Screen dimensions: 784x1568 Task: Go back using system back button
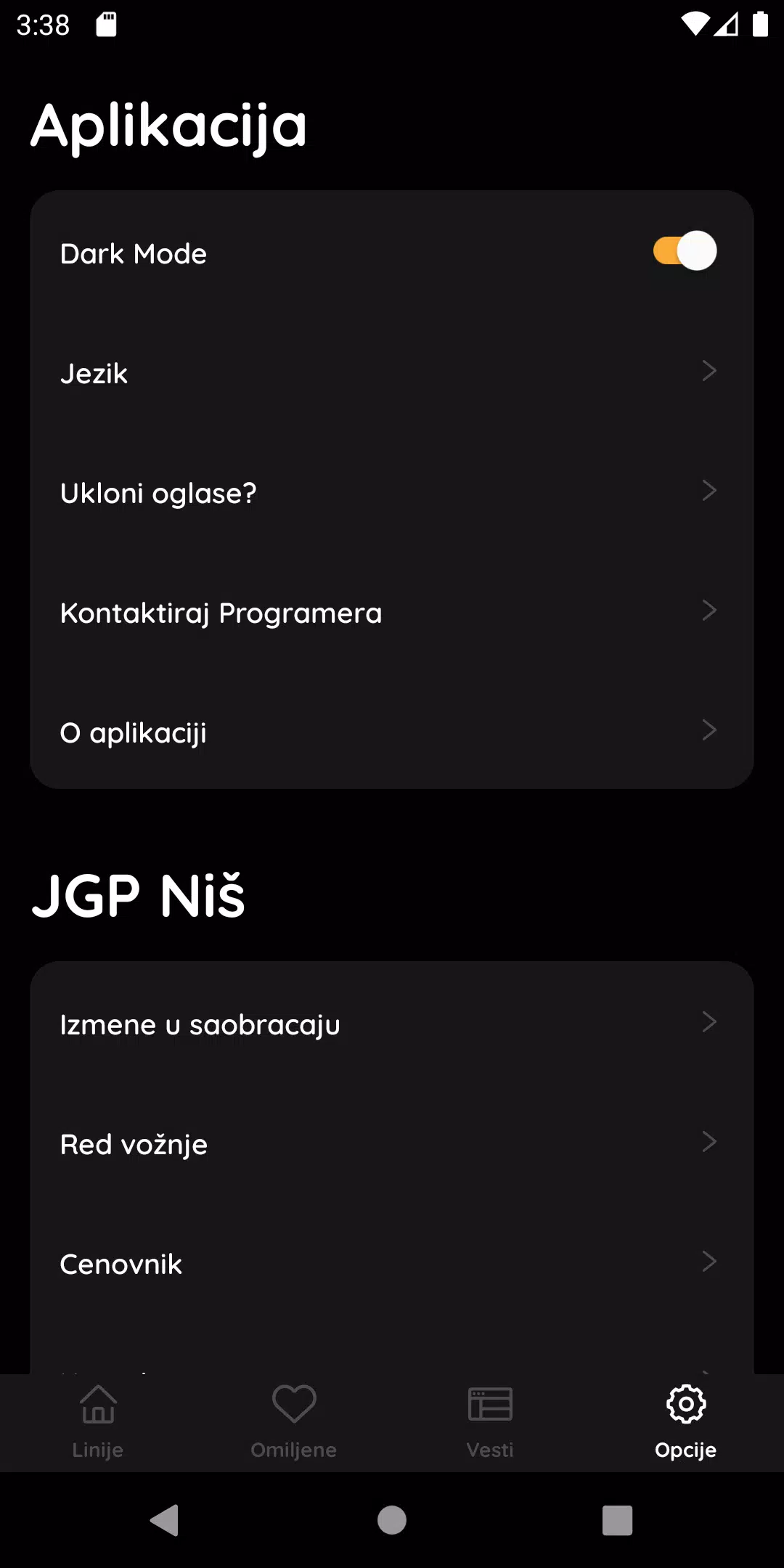[165, 1520]
